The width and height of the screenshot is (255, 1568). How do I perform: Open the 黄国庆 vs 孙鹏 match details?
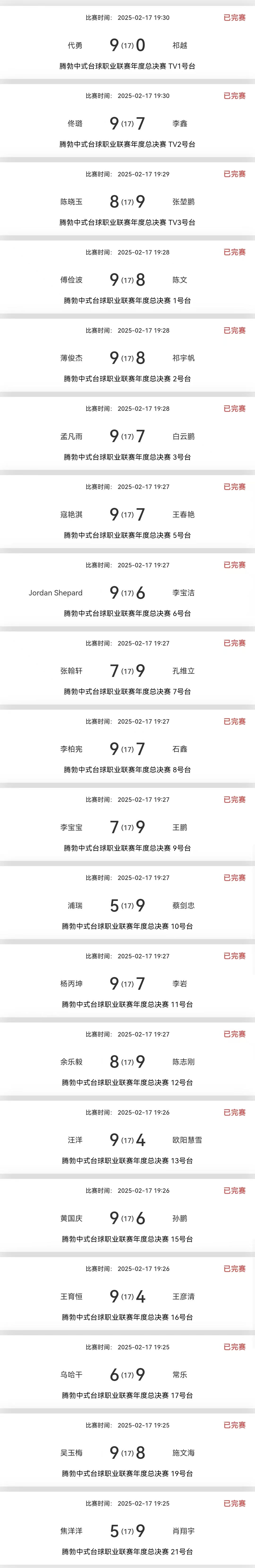127,1219
